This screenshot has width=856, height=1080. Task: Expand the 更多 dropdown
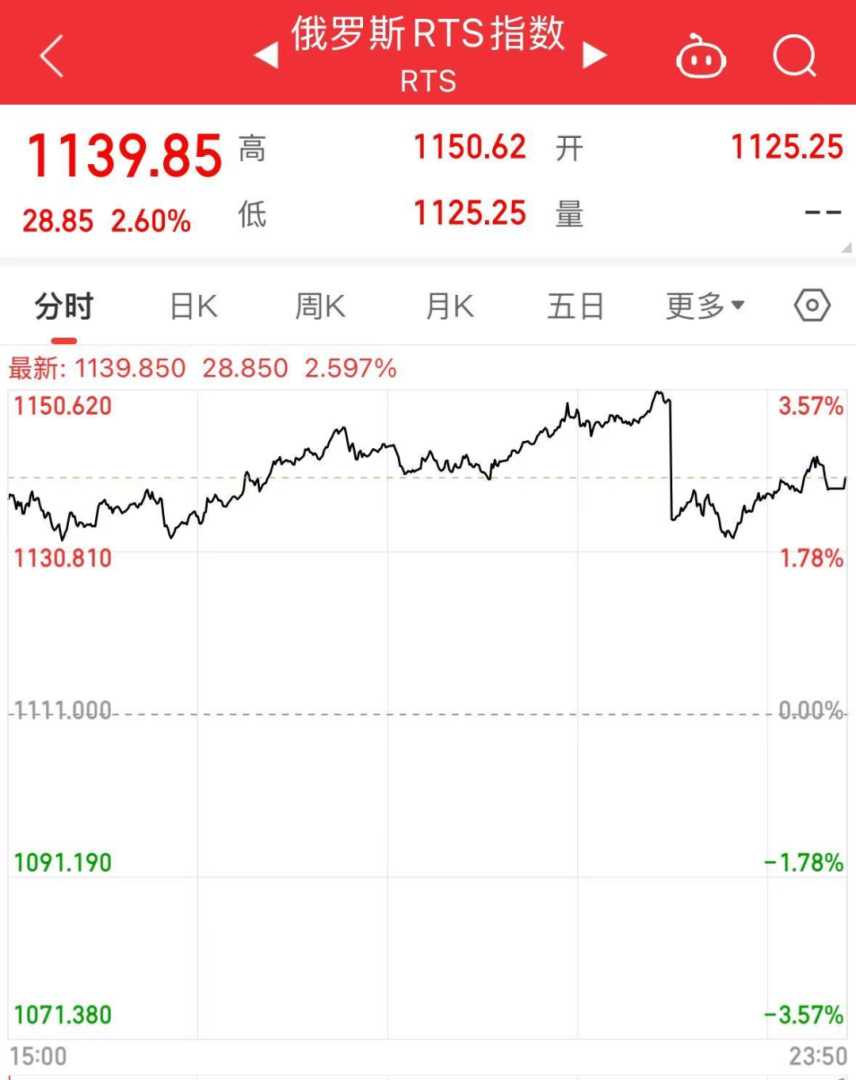(x=705, y=306)
